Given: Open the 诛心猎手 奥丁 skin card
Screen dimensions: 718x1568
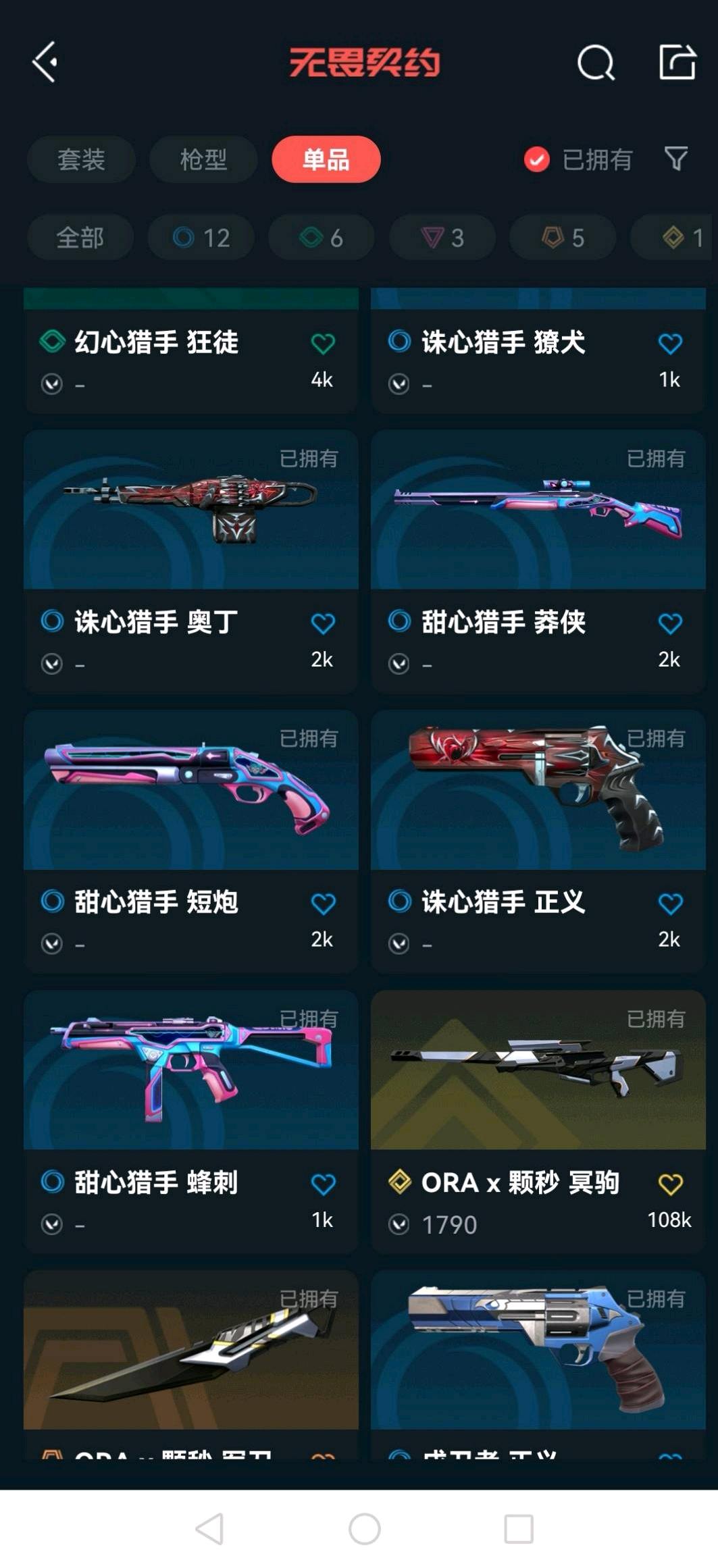Looking at the screenshot, I should click(x=191, y=562).
